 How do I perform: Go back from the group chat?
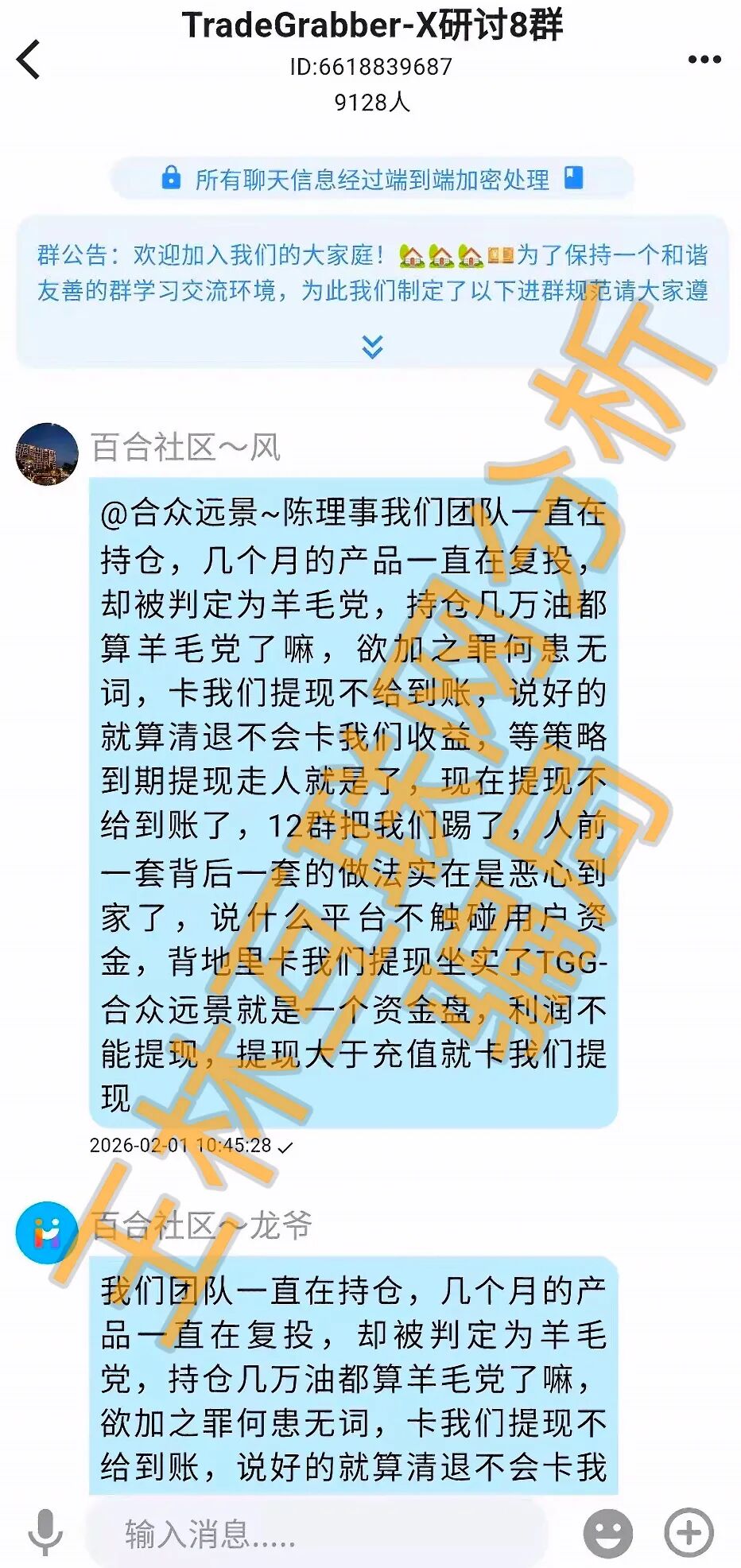coord(29,60)
